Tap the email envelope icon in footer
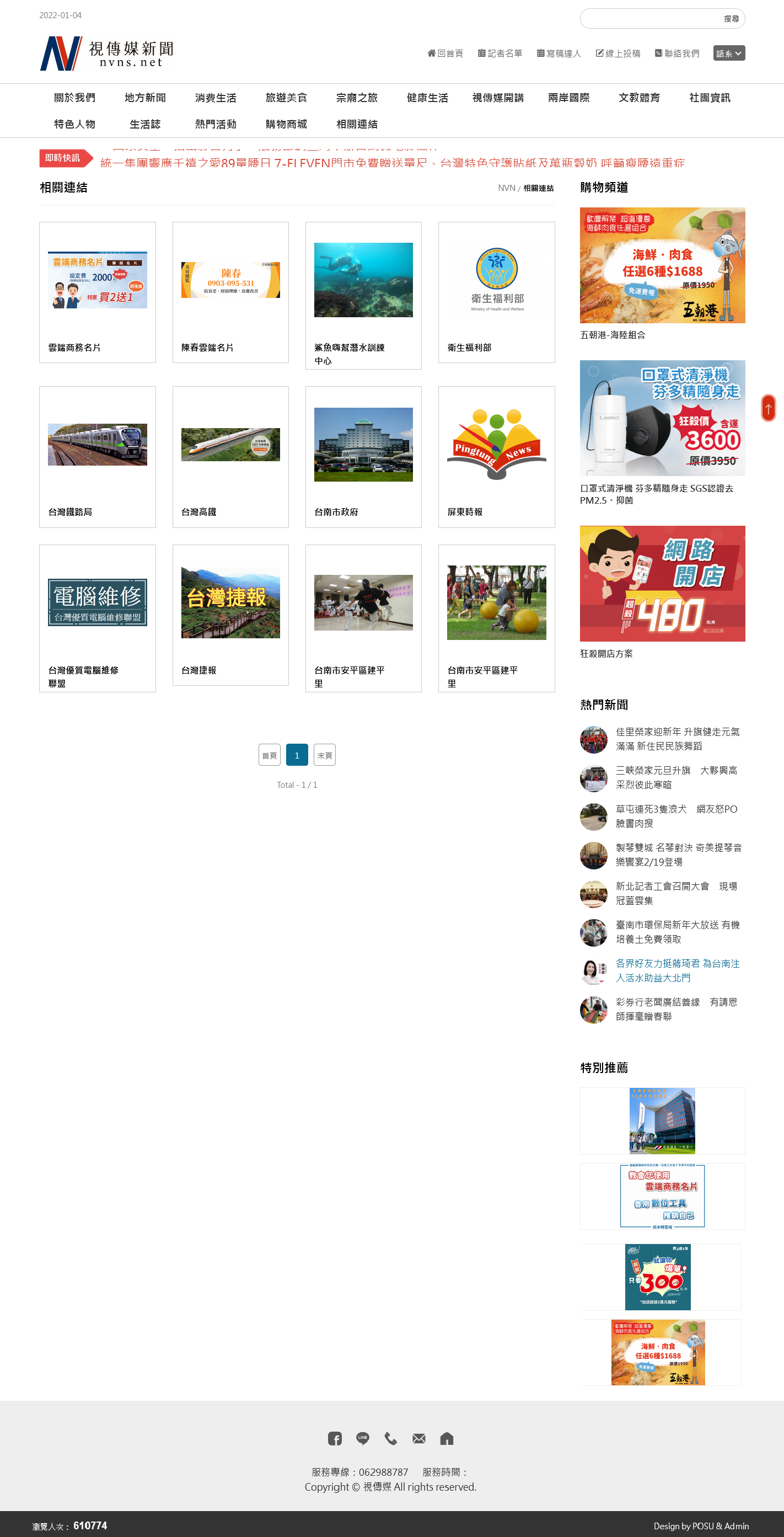This screenshot has height=1537, width=784. coord(419,1439)
